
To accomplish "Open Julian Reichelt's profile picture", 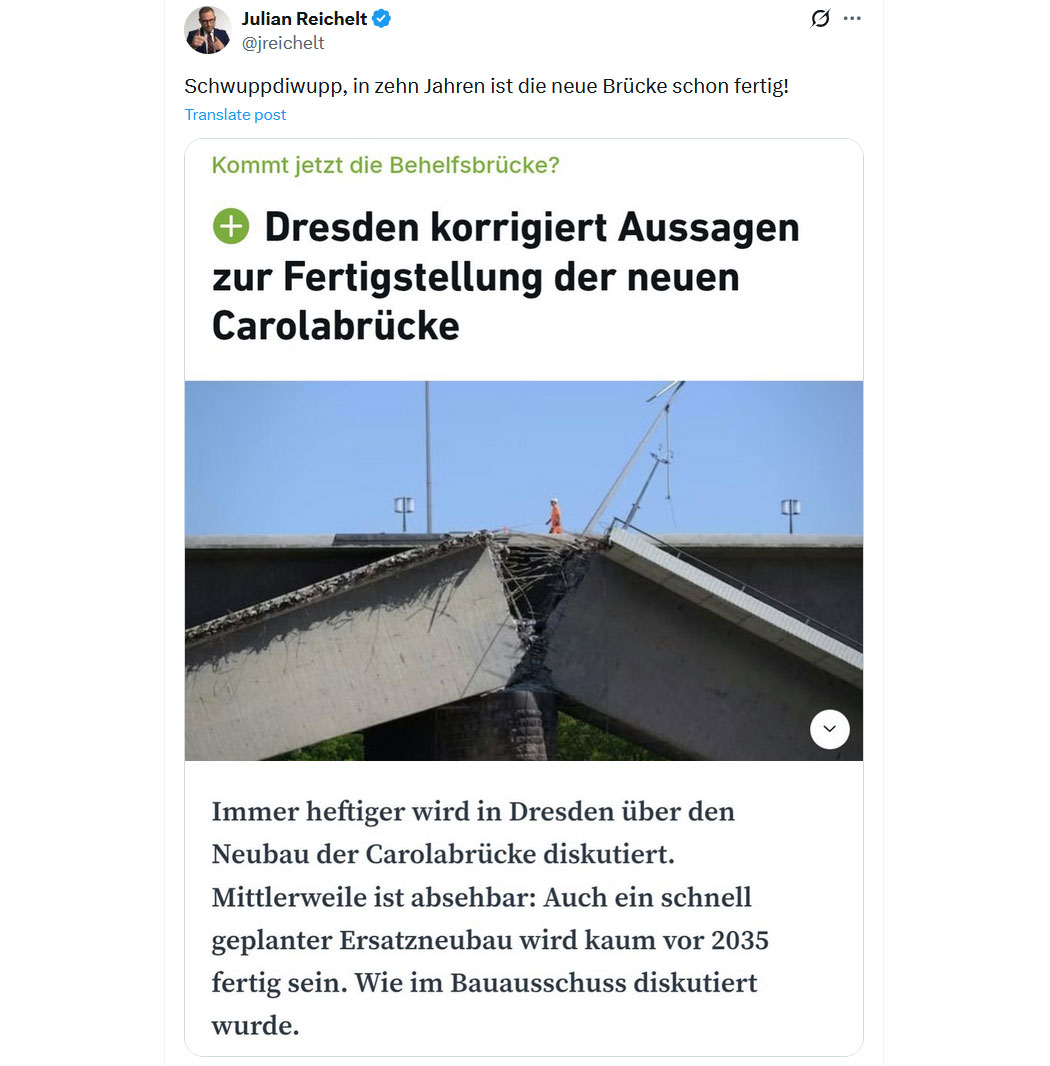I will point(208,30).
